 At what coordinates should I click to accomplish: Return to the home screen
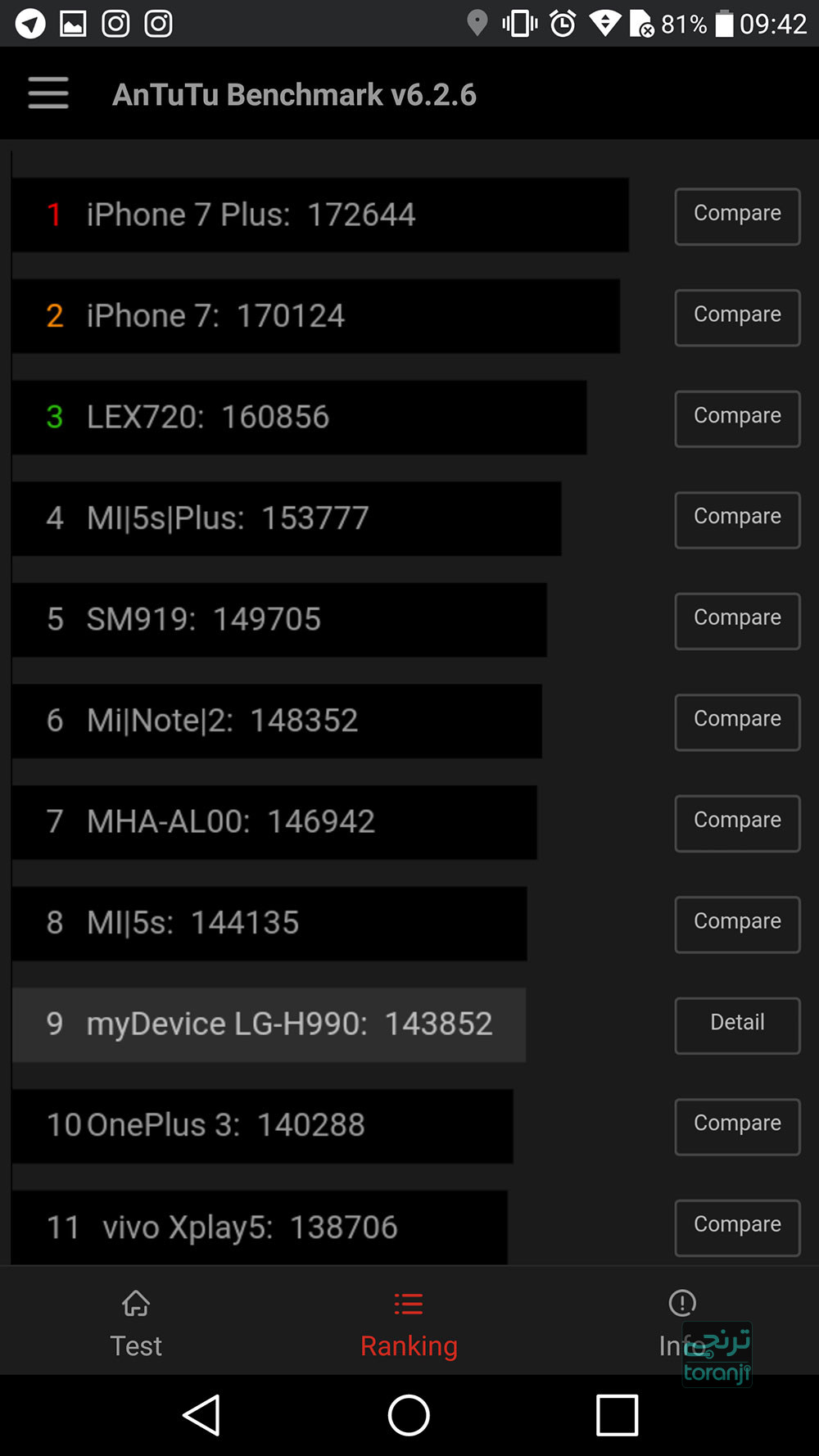(x=409, y=1415)
